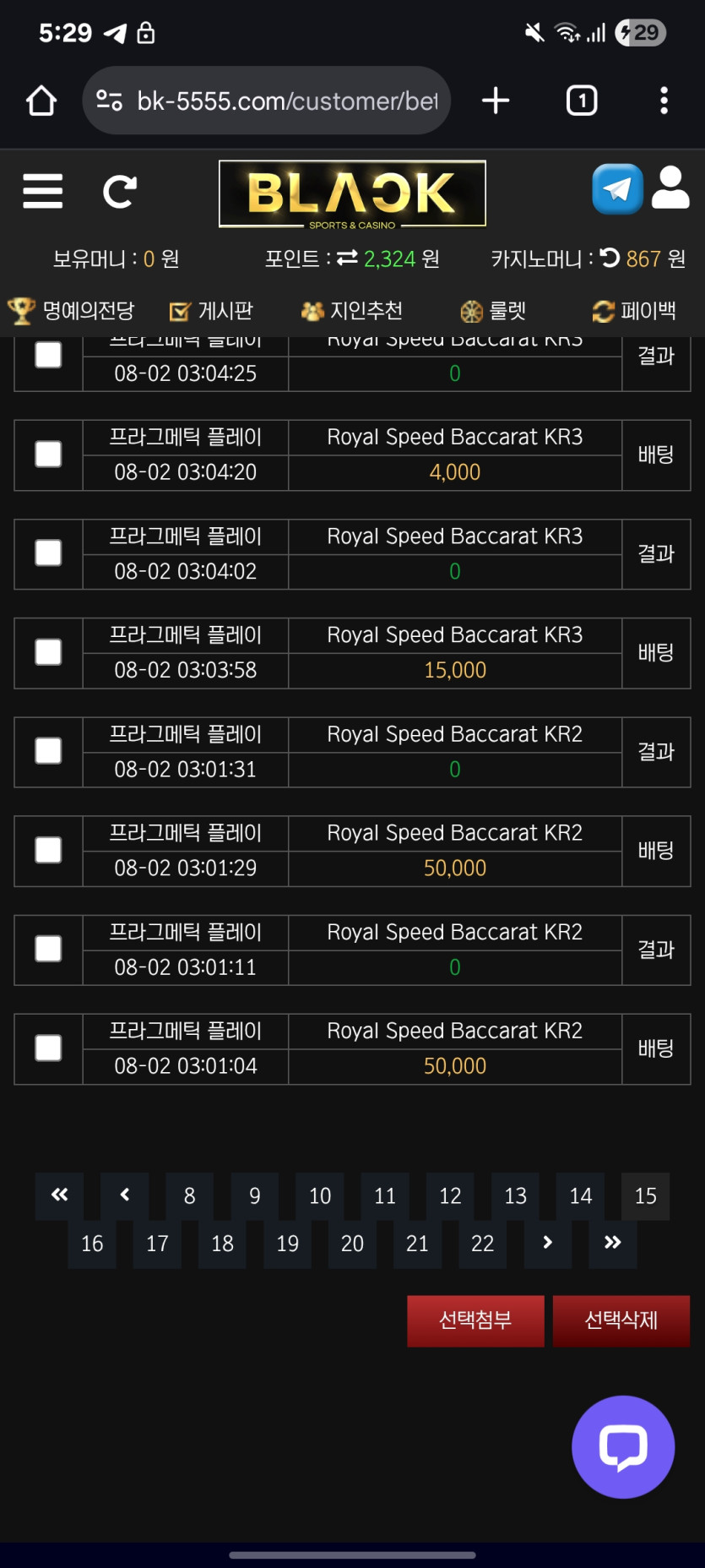Jump to the last page arrow
This screenshot has width=705, height=1568.
coord(613,1243)
